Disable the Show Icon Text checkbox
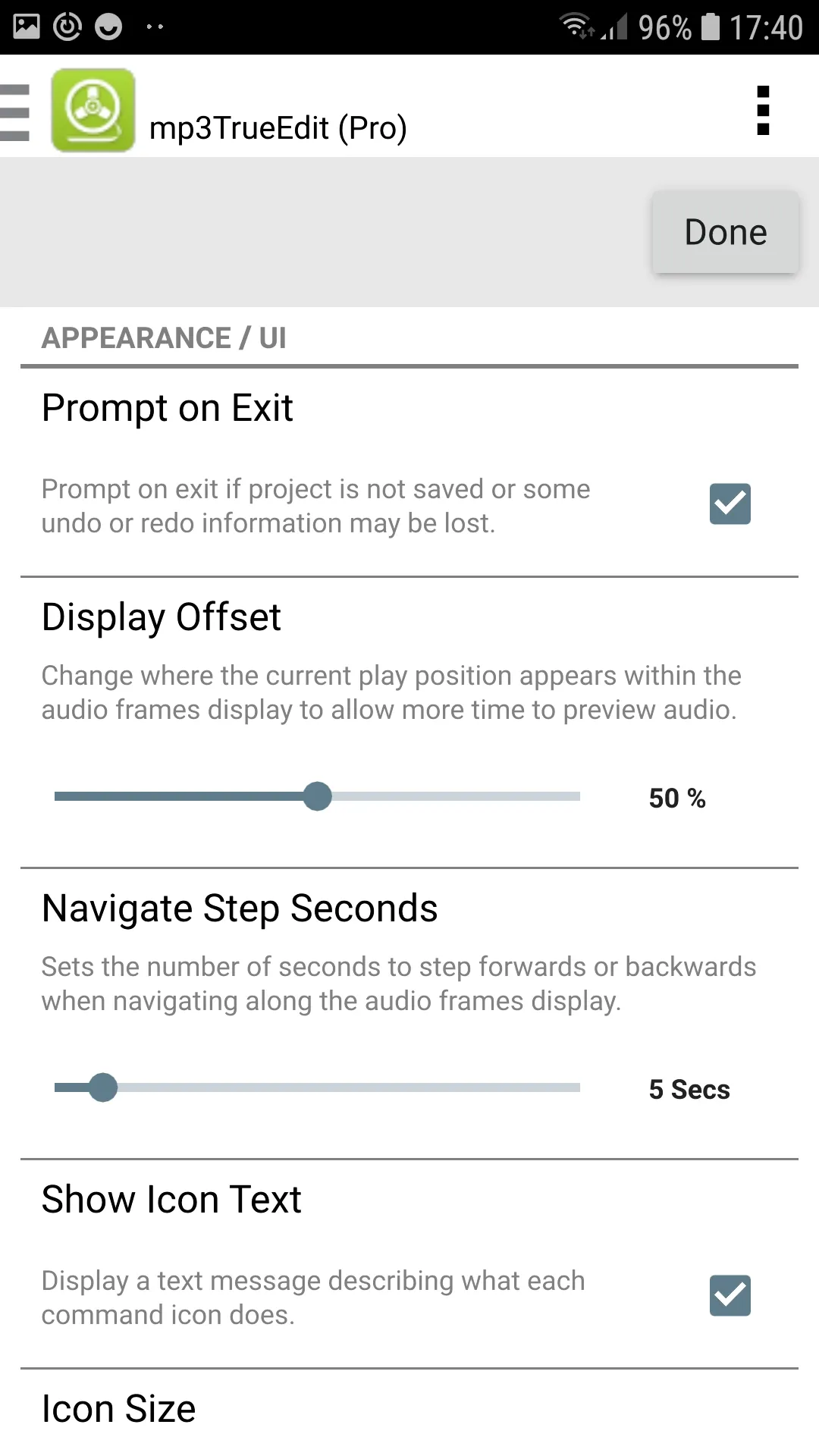 pyautogui.click(x=730, y=1296)
